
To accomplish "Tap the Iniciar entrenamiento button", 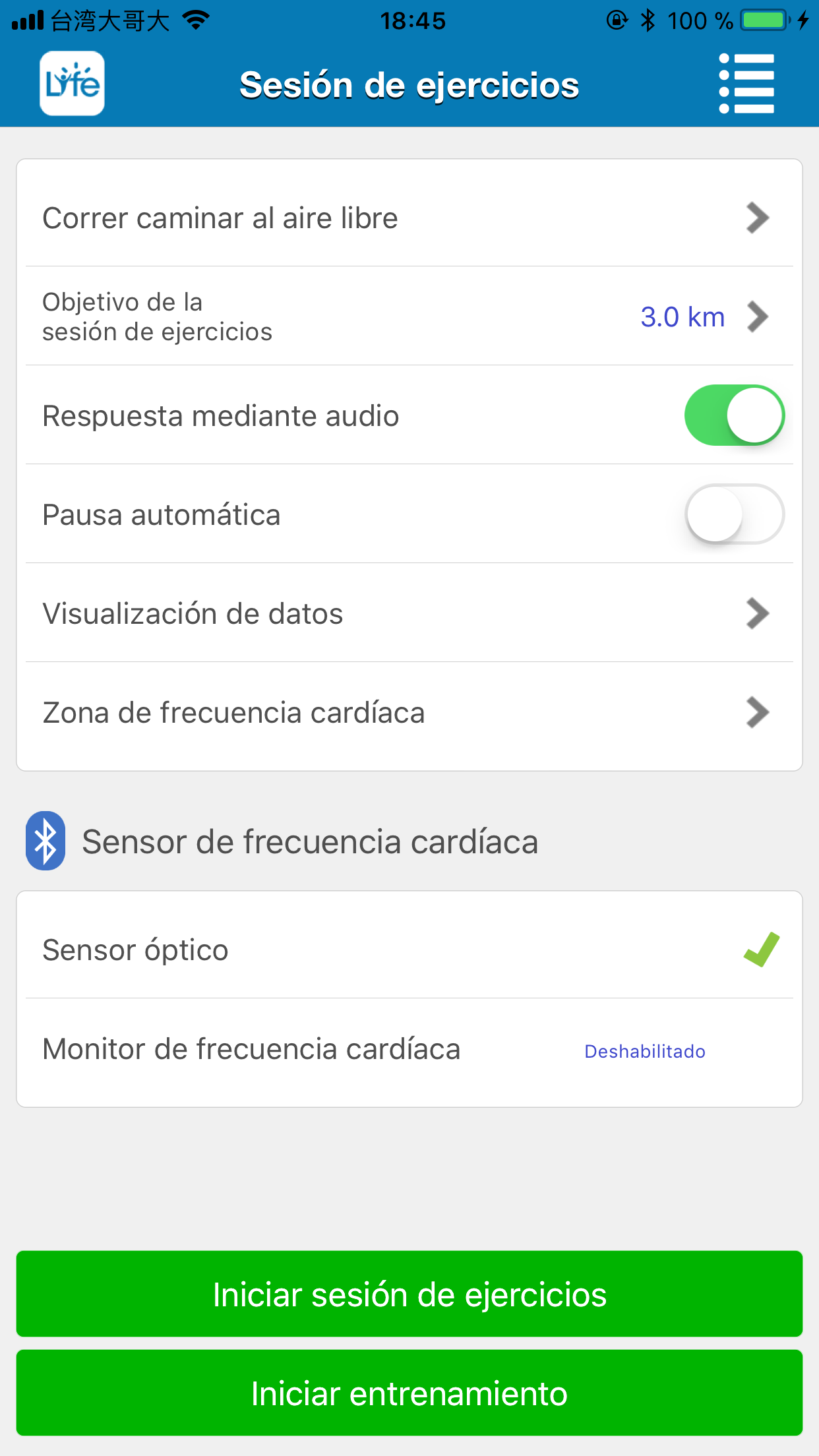I will [409, 1393].
